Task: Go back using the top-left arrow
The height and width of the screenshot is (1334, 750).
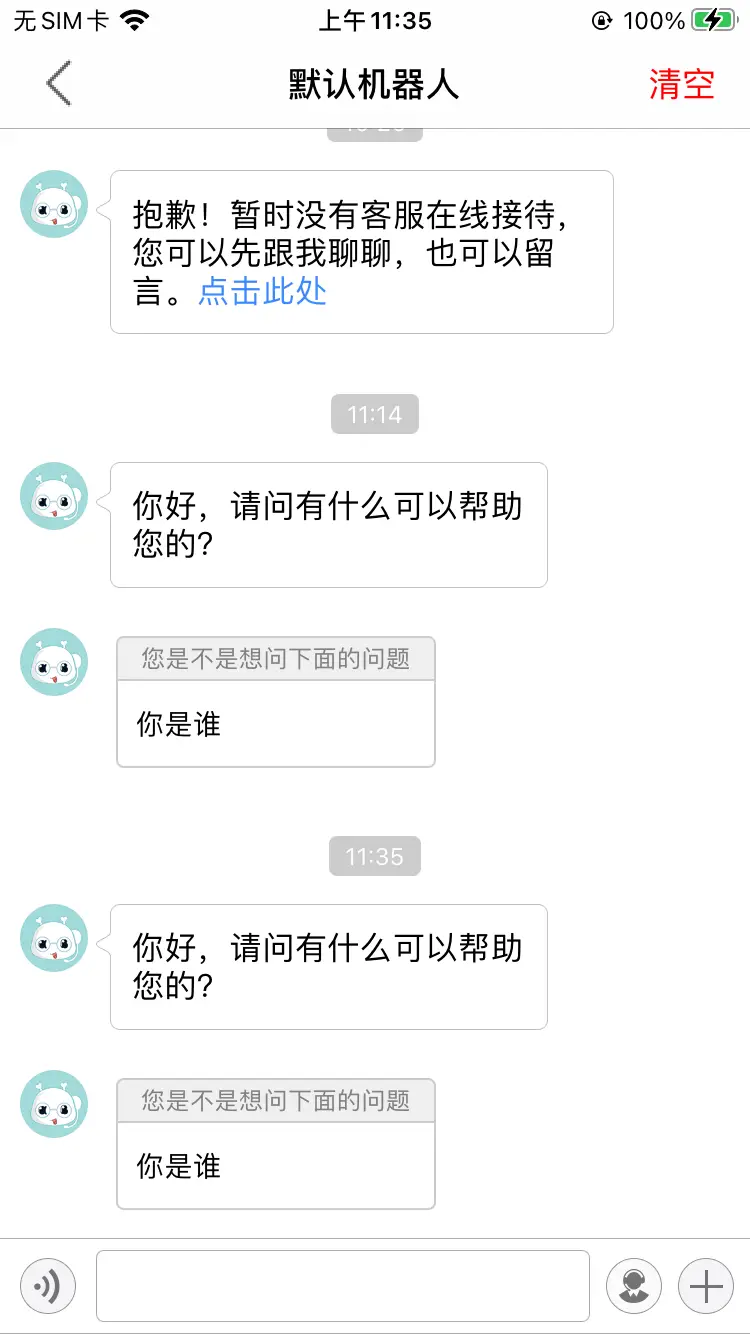Action: point(59,84)
